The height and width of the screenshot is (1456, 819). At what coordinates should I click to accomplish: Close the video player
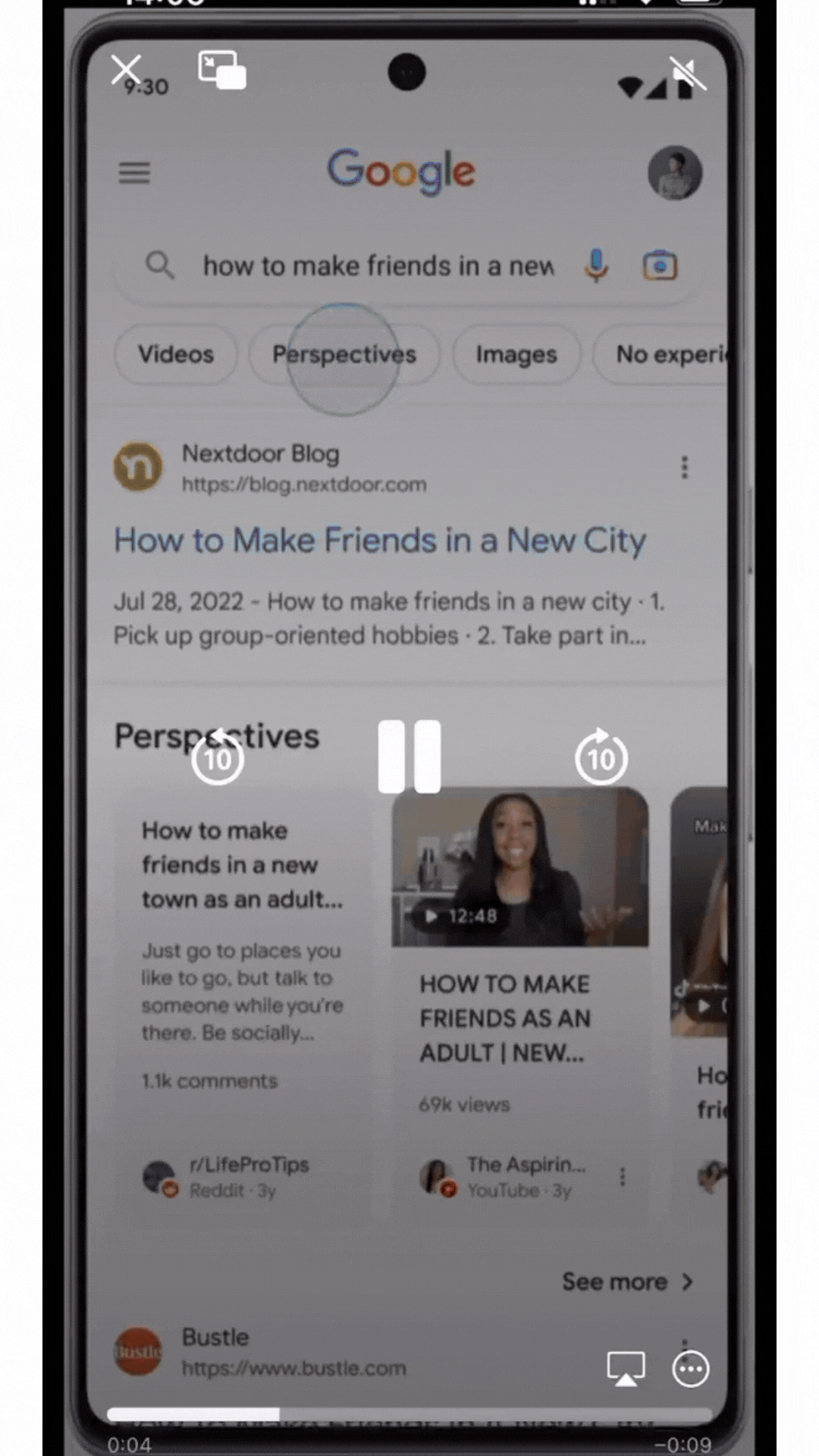[126, 70]
